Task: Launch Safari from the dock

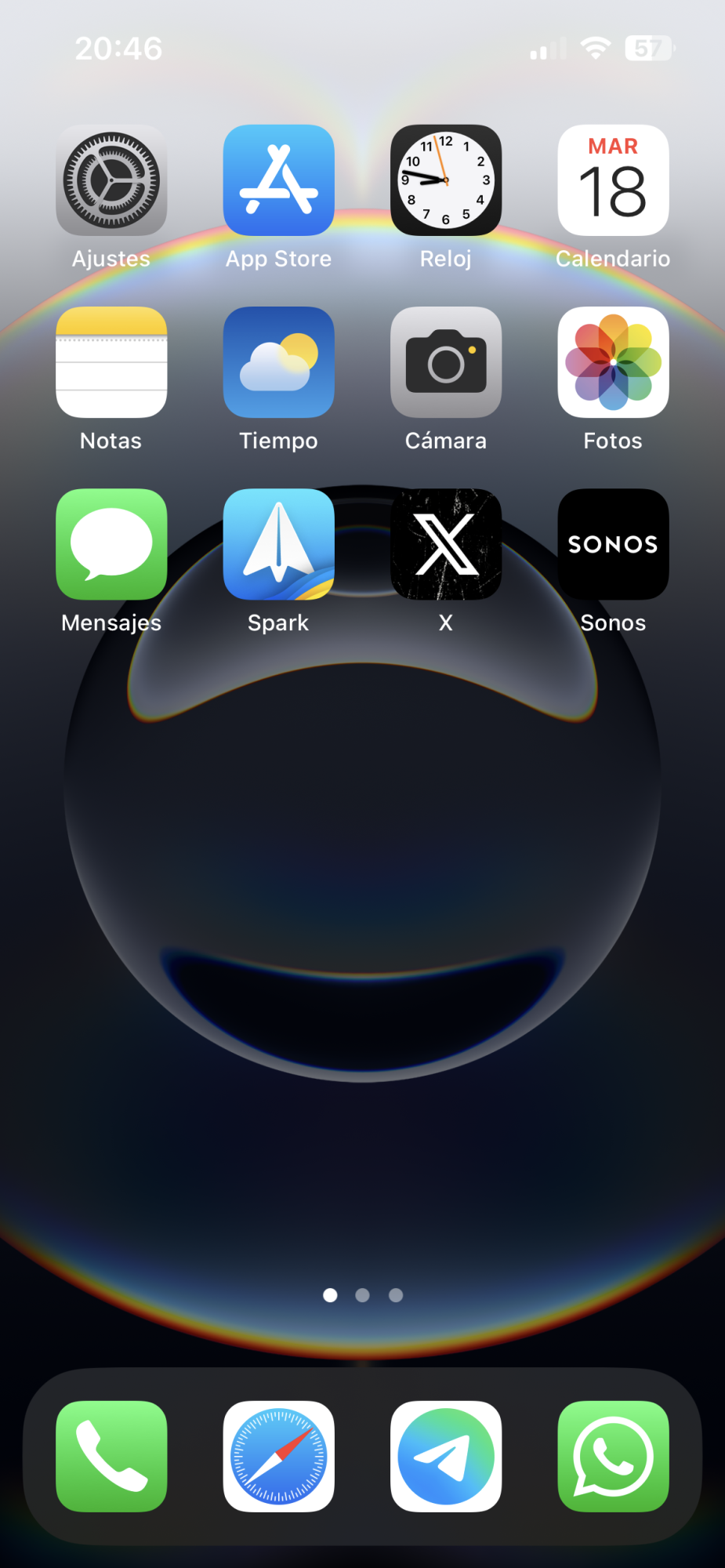Action: pos(278,1456)
